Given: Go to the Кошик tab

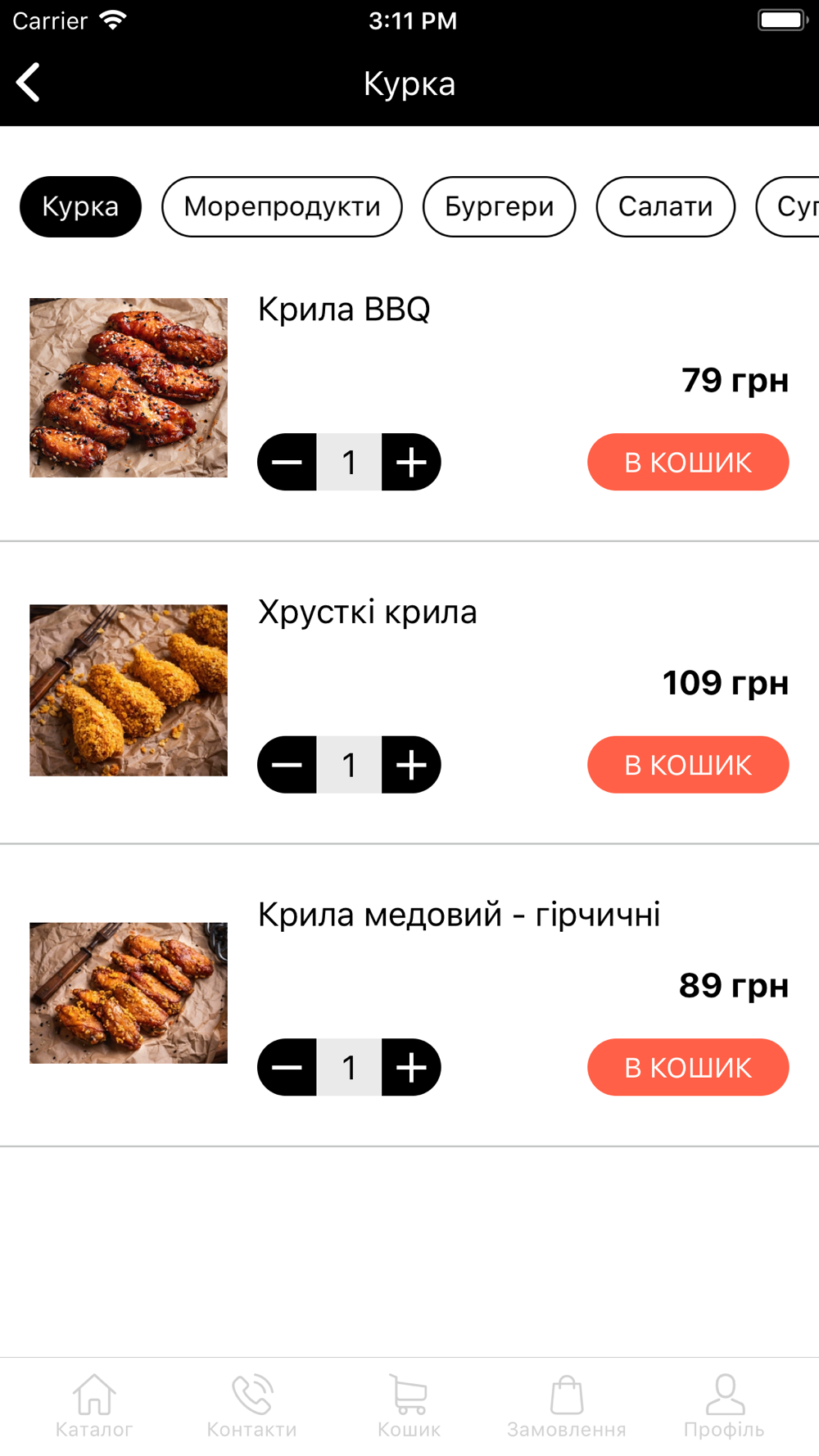Looking at the screenshot, I should pos(409,1406).
